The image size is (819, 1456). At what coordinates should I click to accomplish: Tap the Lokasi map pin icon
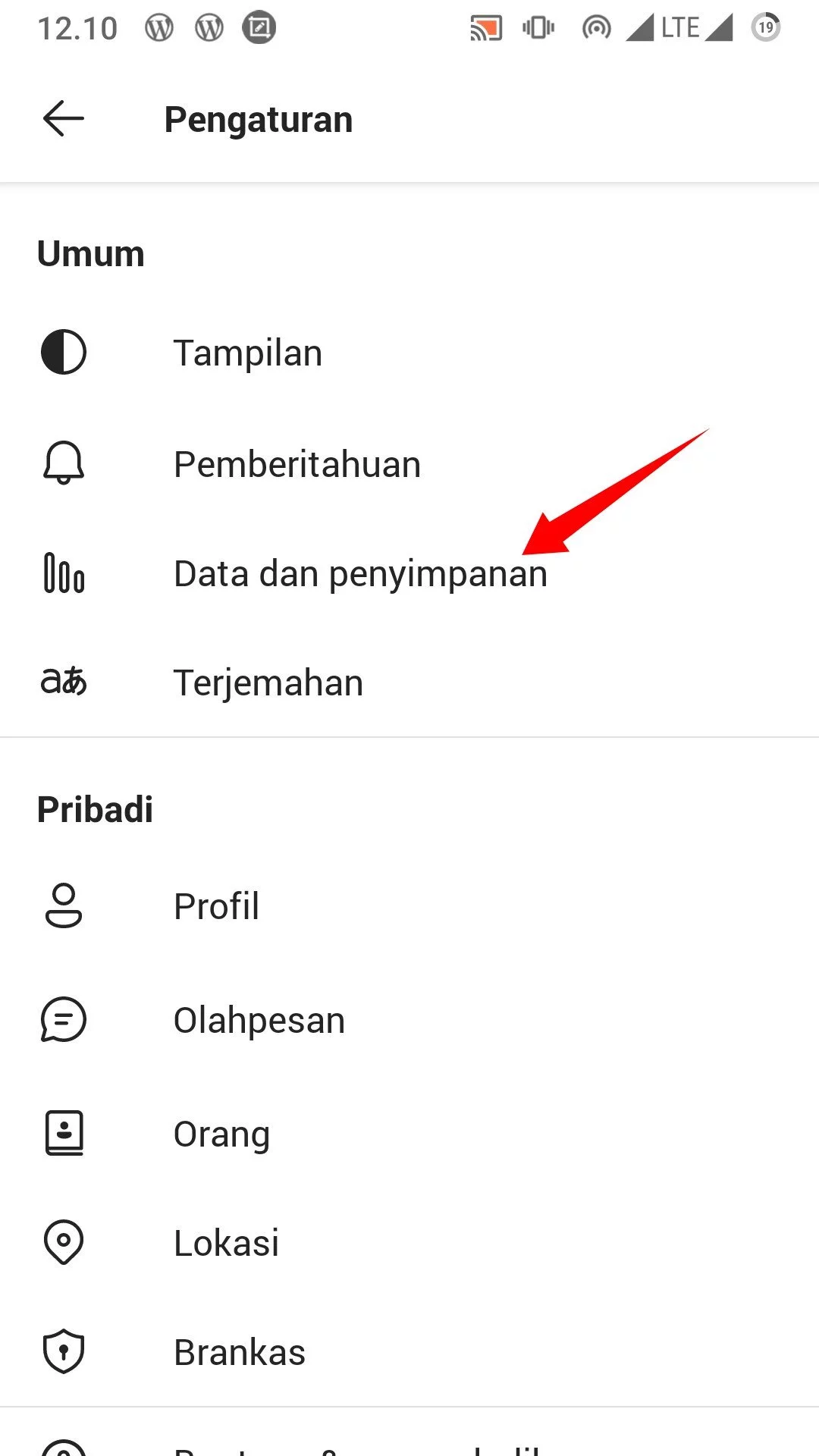(x=64, y=1242)
